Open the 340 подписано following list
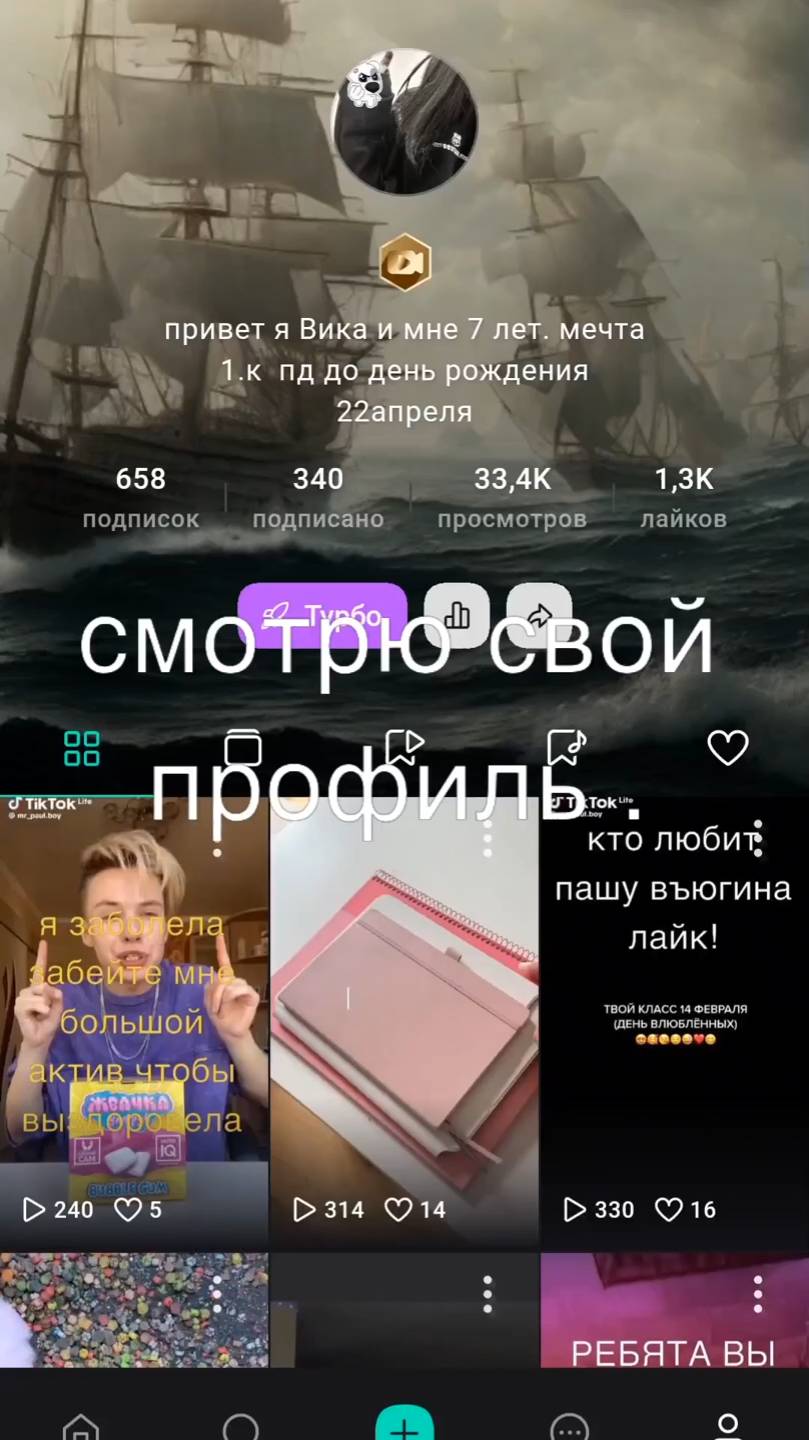 pyautogui.click(x=318, y=497)
